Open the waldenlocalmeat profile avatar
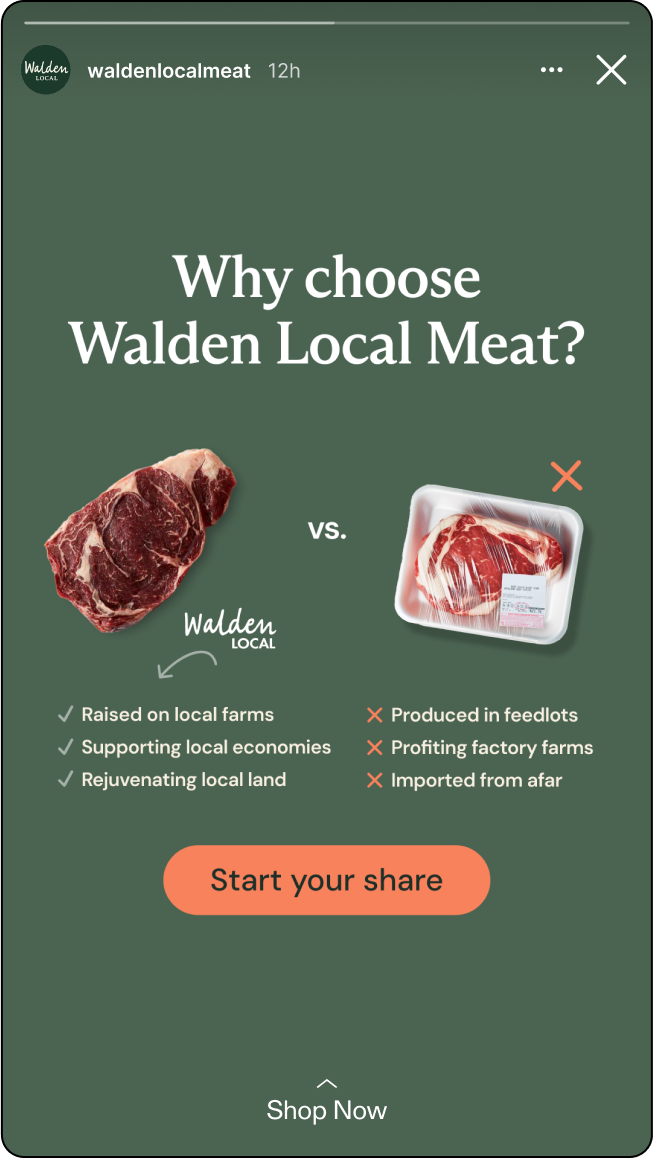653x1158 pixels. click(46, 69)
